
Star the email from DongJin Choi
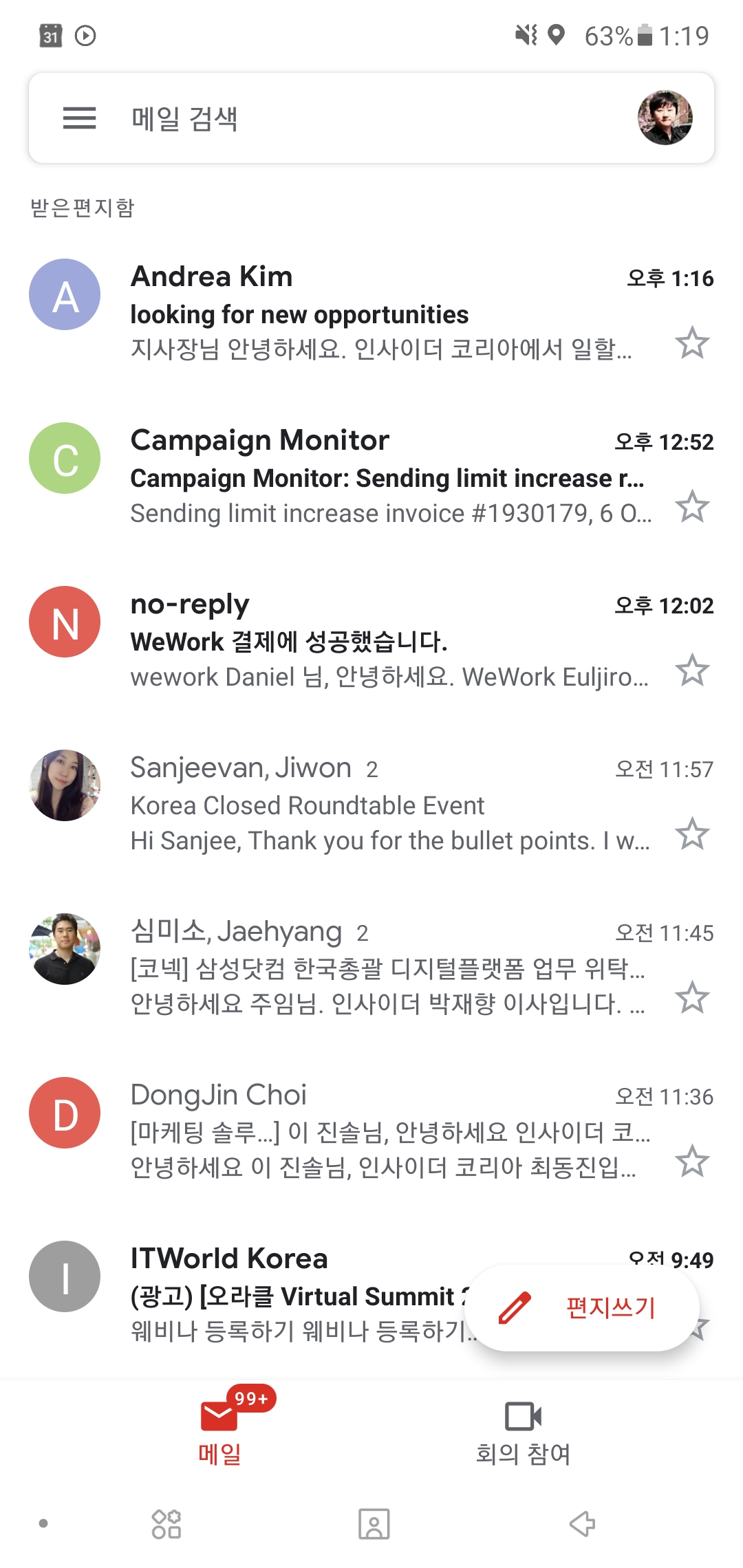(x=691, y=1162)
